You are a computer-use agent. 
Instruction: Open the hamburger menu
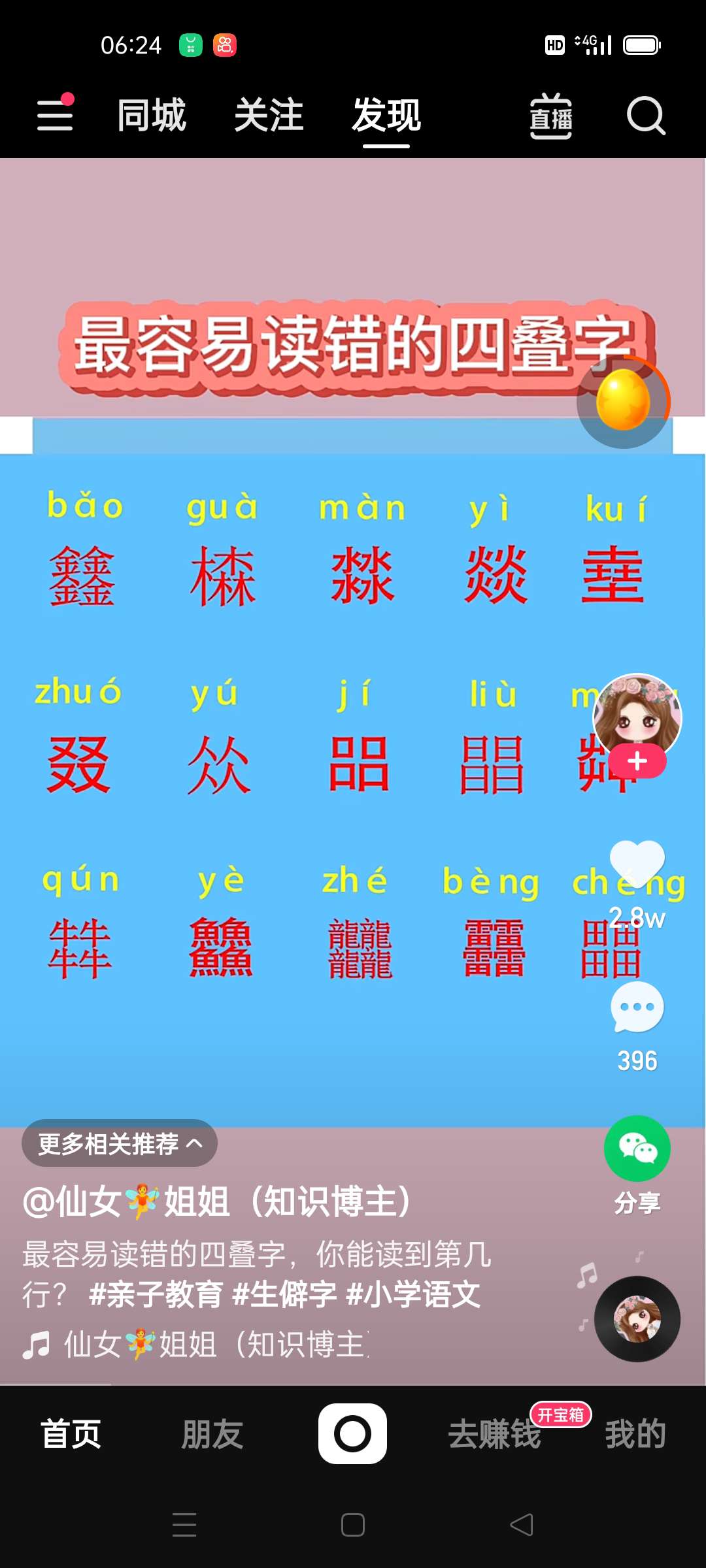coord(55,115)
